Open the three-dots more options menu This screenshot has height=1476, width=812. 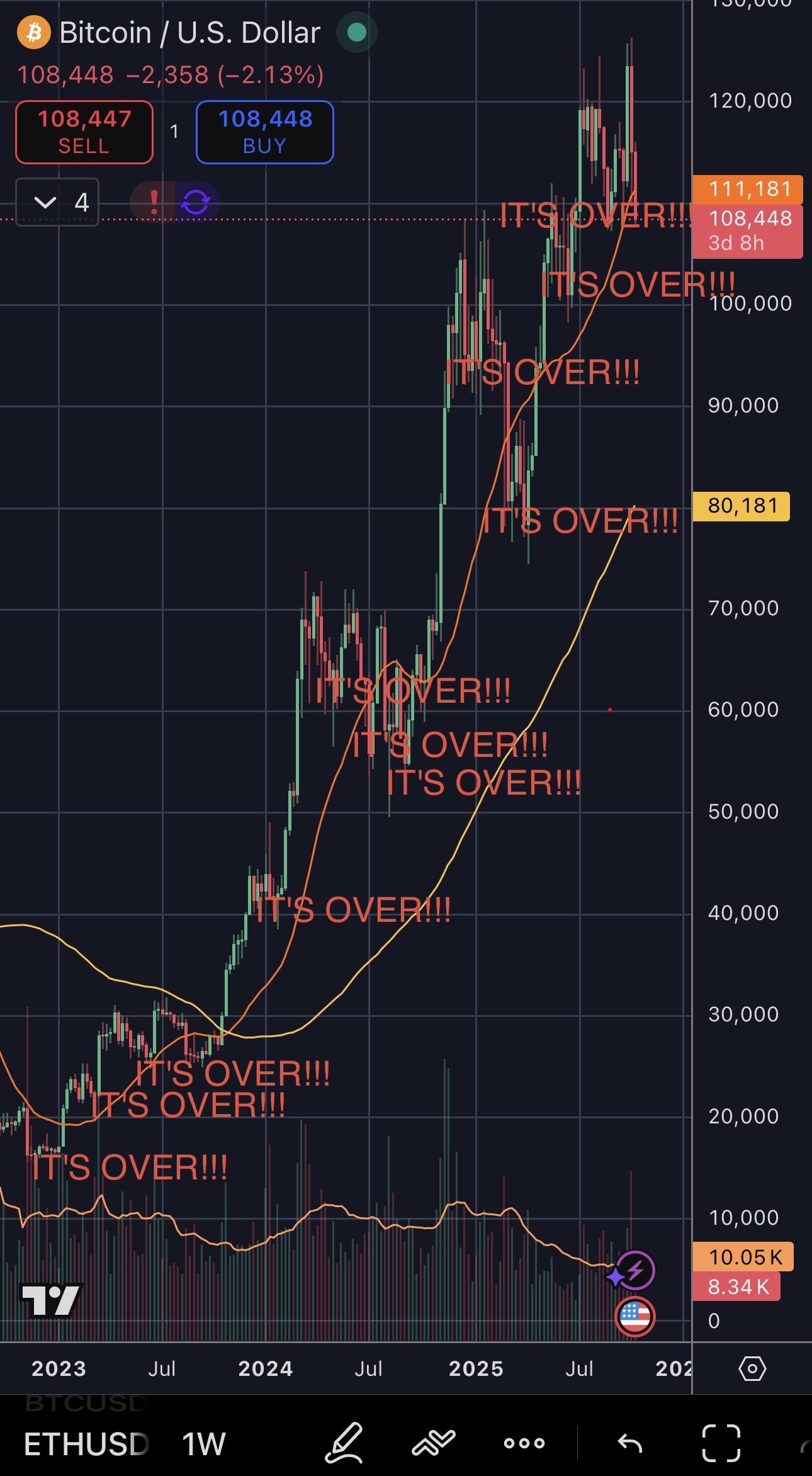(524, 1443)
